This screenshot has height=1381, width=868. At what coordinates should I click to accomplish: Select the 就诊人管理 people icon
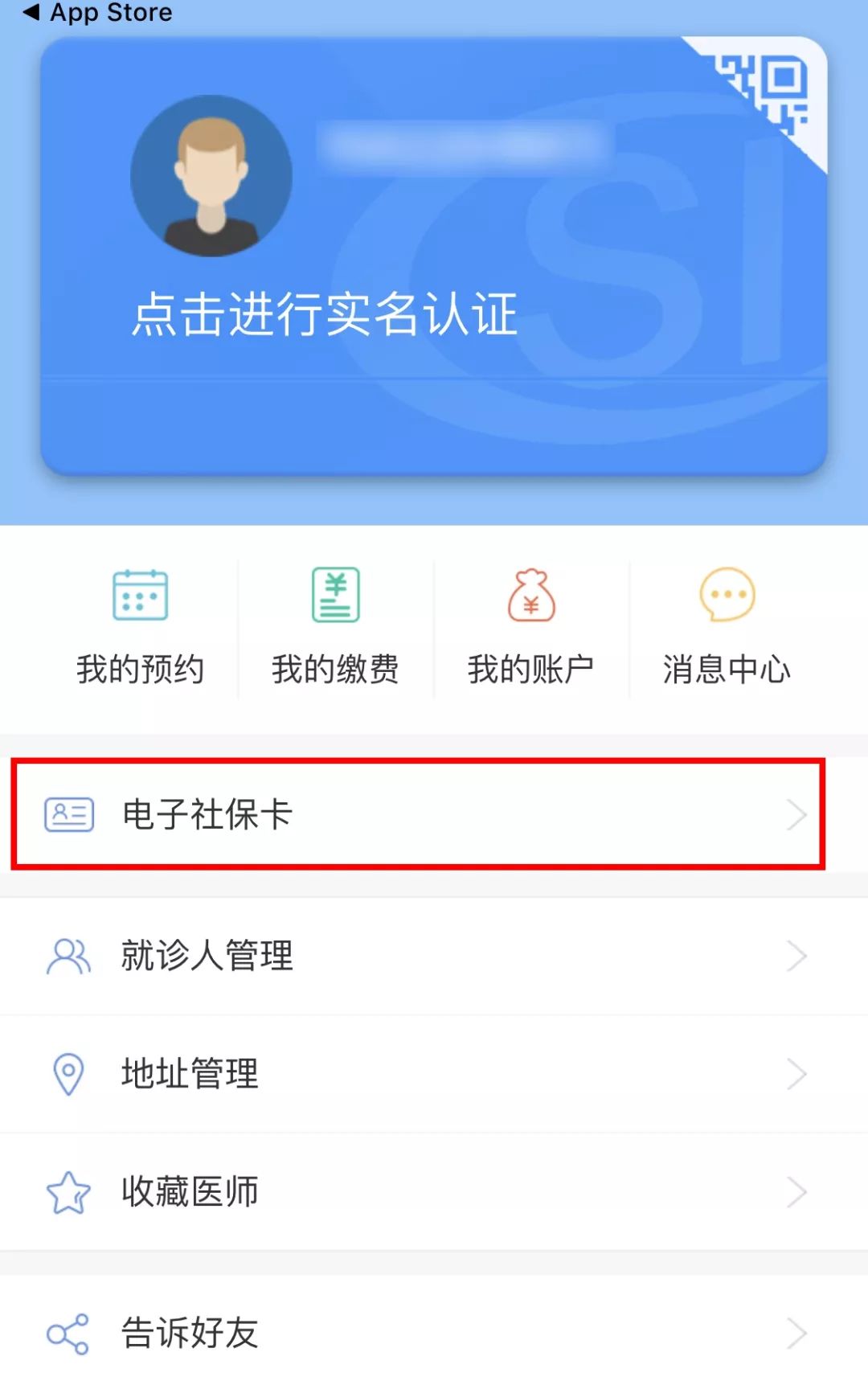pos(68,956)
